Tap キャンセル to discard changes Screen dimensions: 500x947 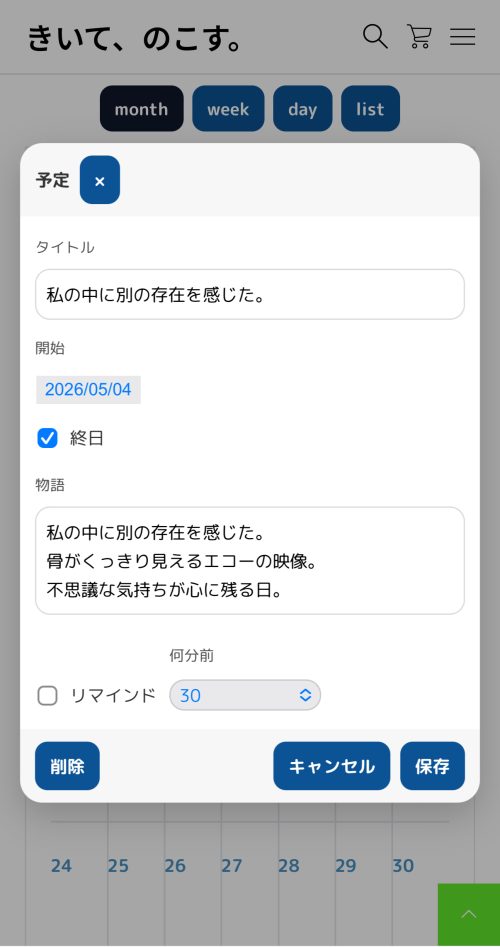click(x=332, y=766)
